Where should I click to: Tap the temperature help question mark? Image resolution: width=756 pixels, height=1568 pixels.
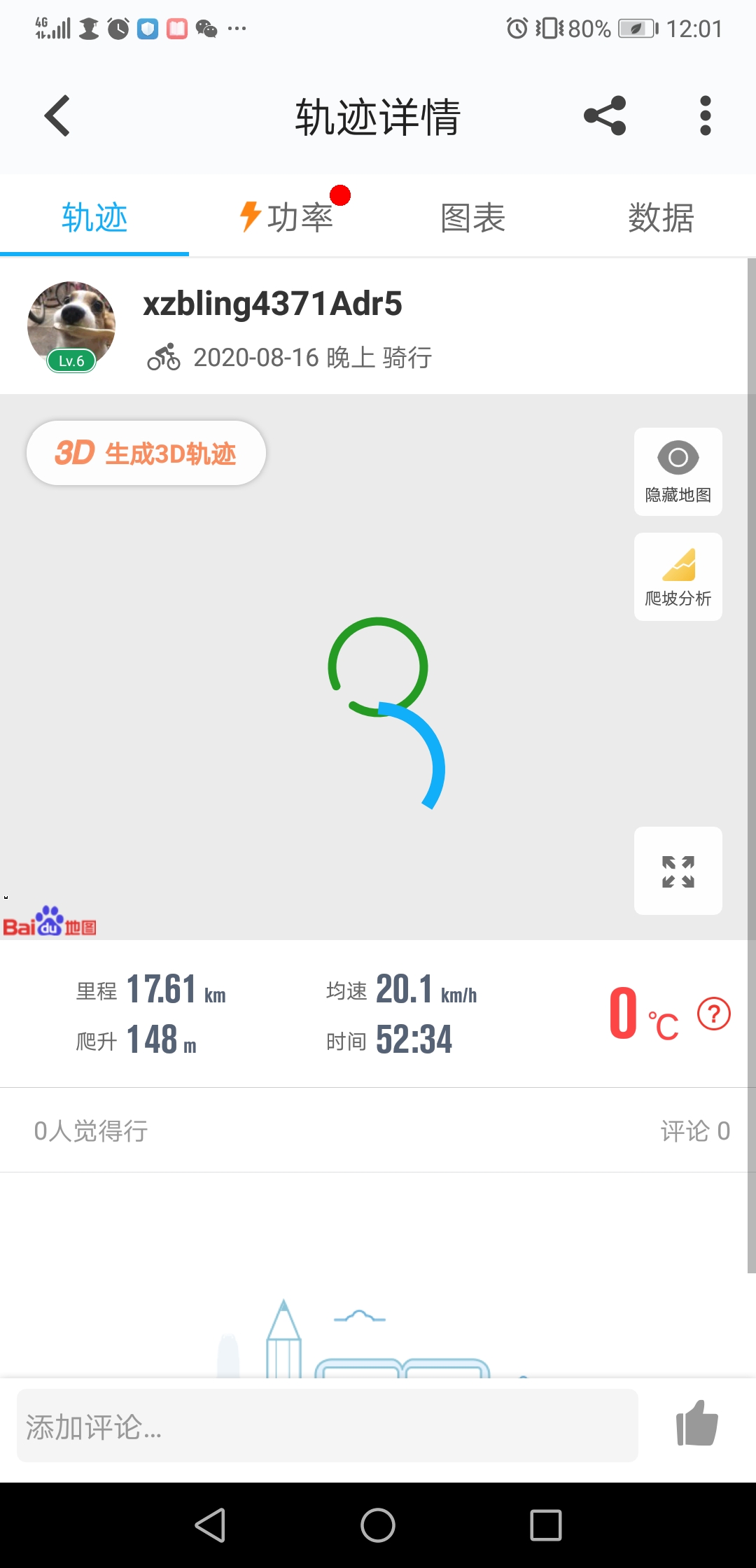click(714, 1014)
